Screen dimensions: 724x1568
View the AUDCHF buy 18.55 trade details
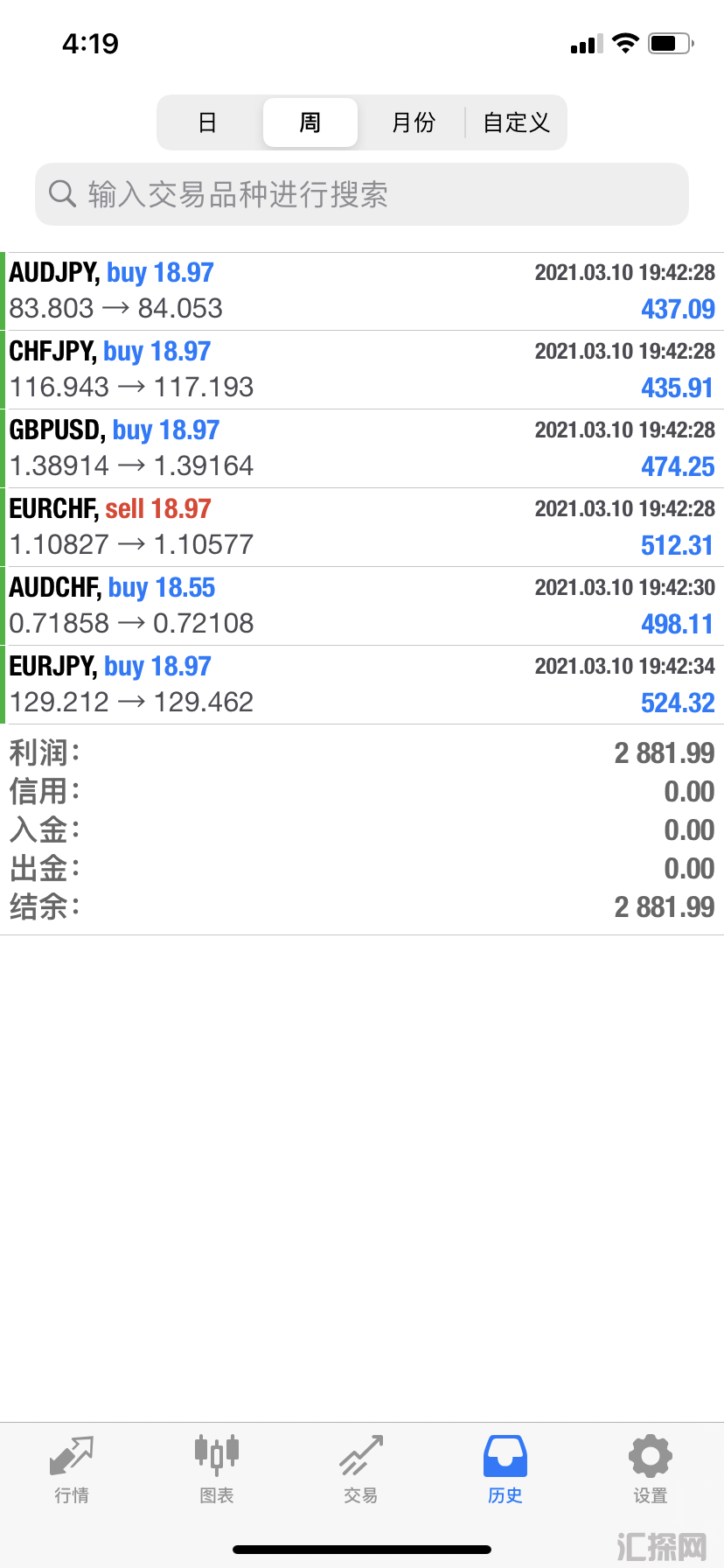[362, 606]
